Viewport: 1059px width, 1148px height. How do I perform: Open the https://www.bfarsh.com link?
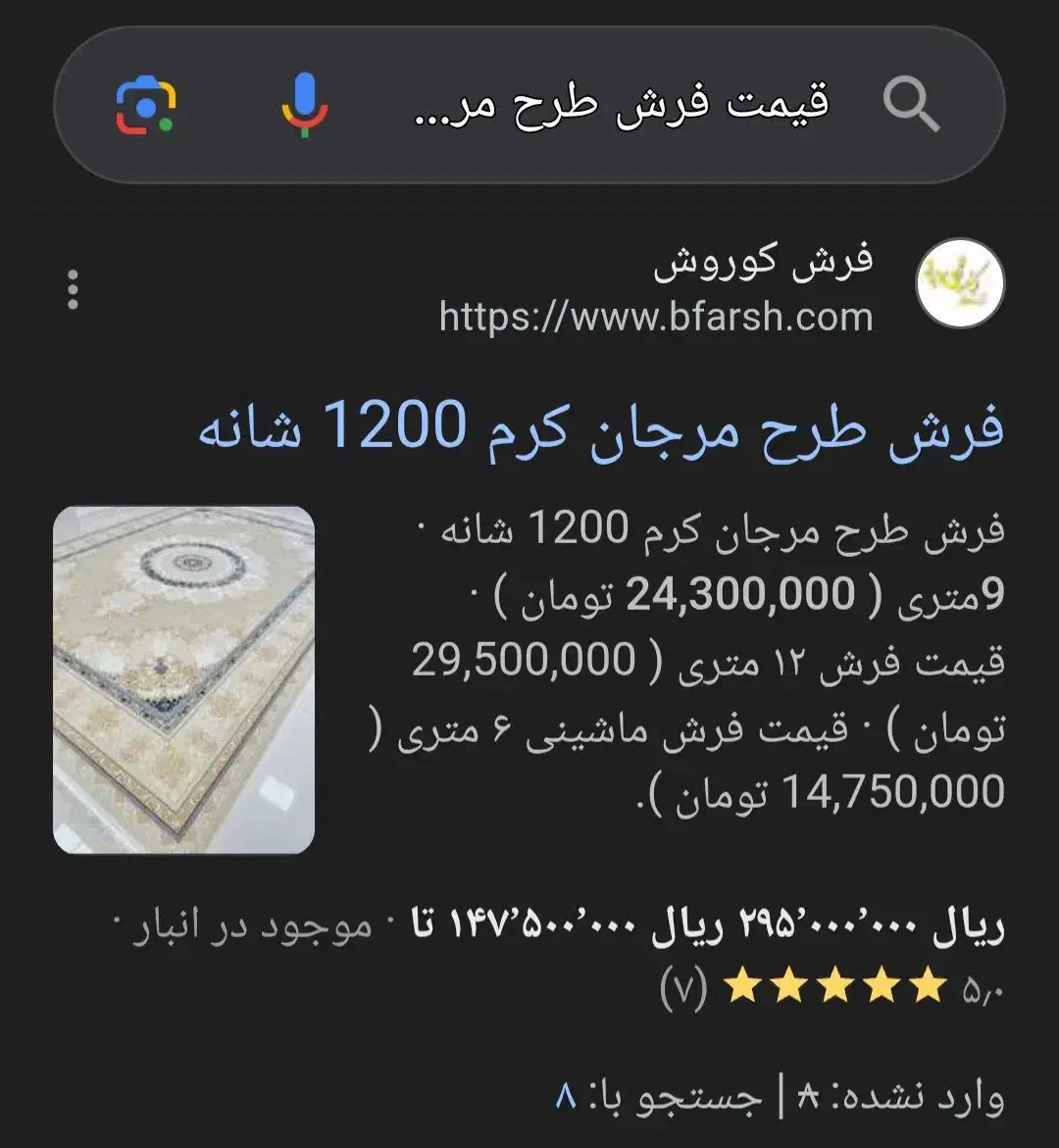pos(657,316)
